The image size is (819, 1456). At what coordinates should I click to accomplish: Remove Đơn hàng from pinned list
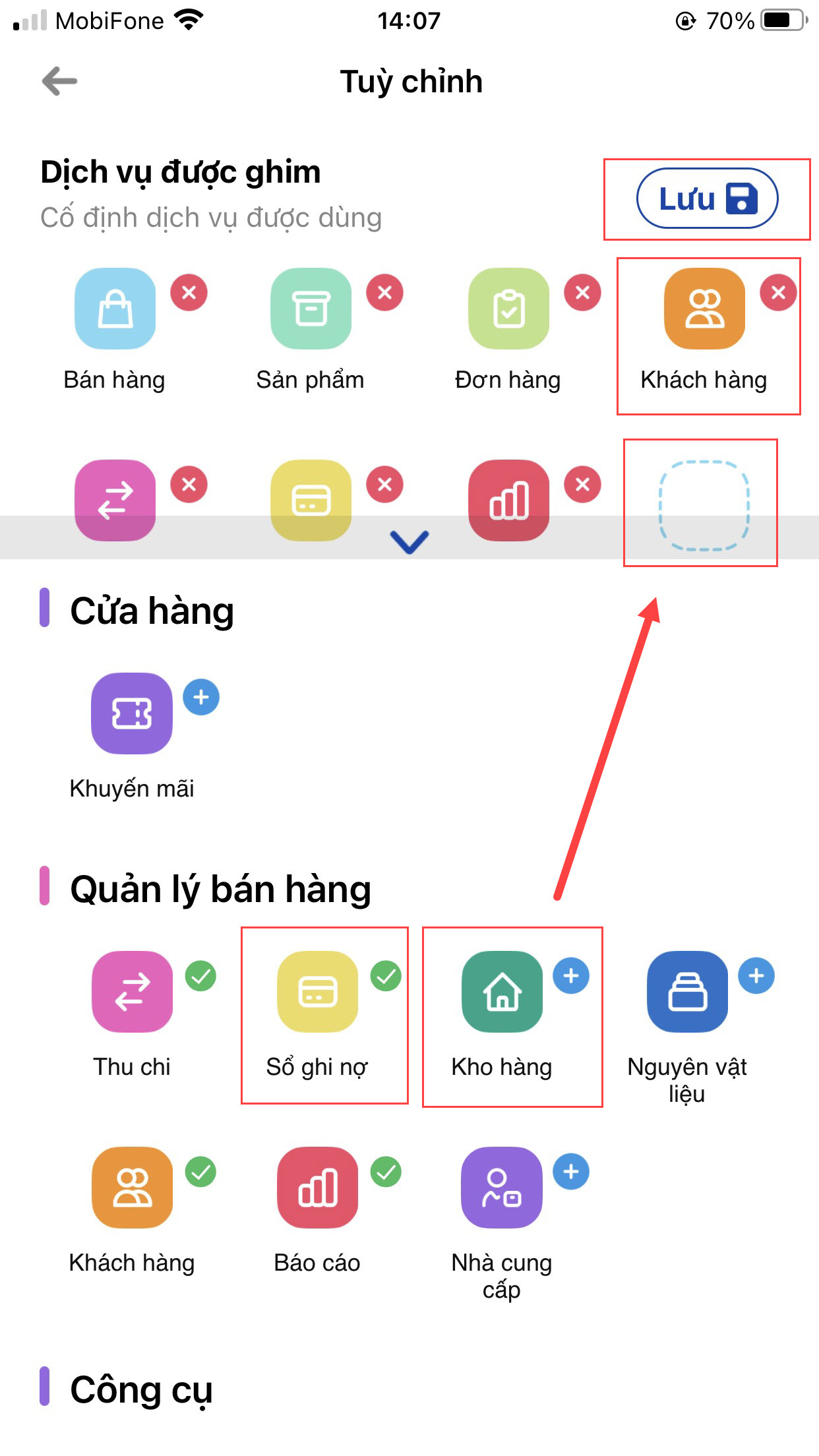point(582,293)
